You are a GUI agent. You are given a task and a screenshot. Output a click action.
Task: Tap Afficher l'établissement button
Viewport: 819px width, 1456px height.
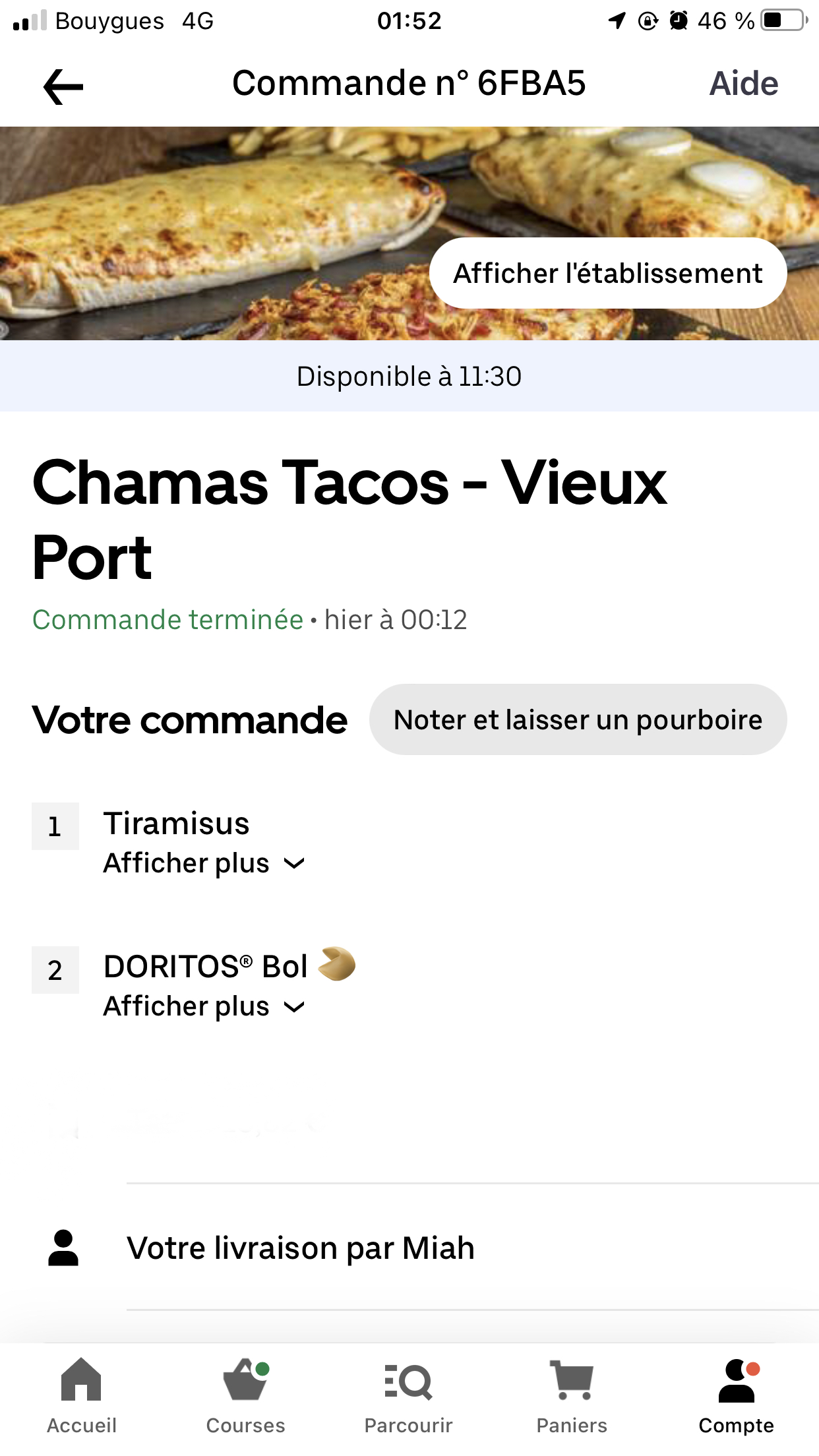pyautogui.click(x=607, y=273)
